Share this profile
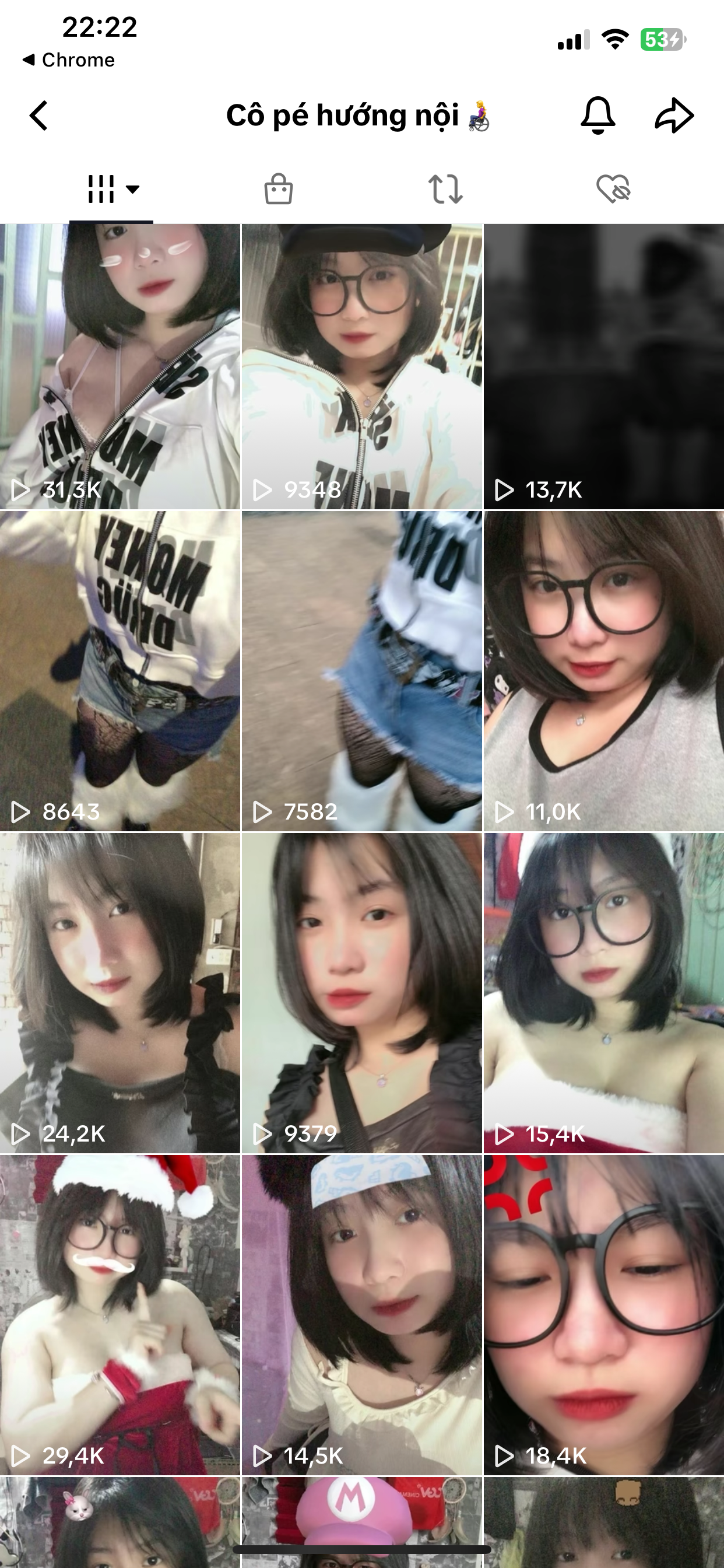724x1568 pixels. (x=674, y=115)
